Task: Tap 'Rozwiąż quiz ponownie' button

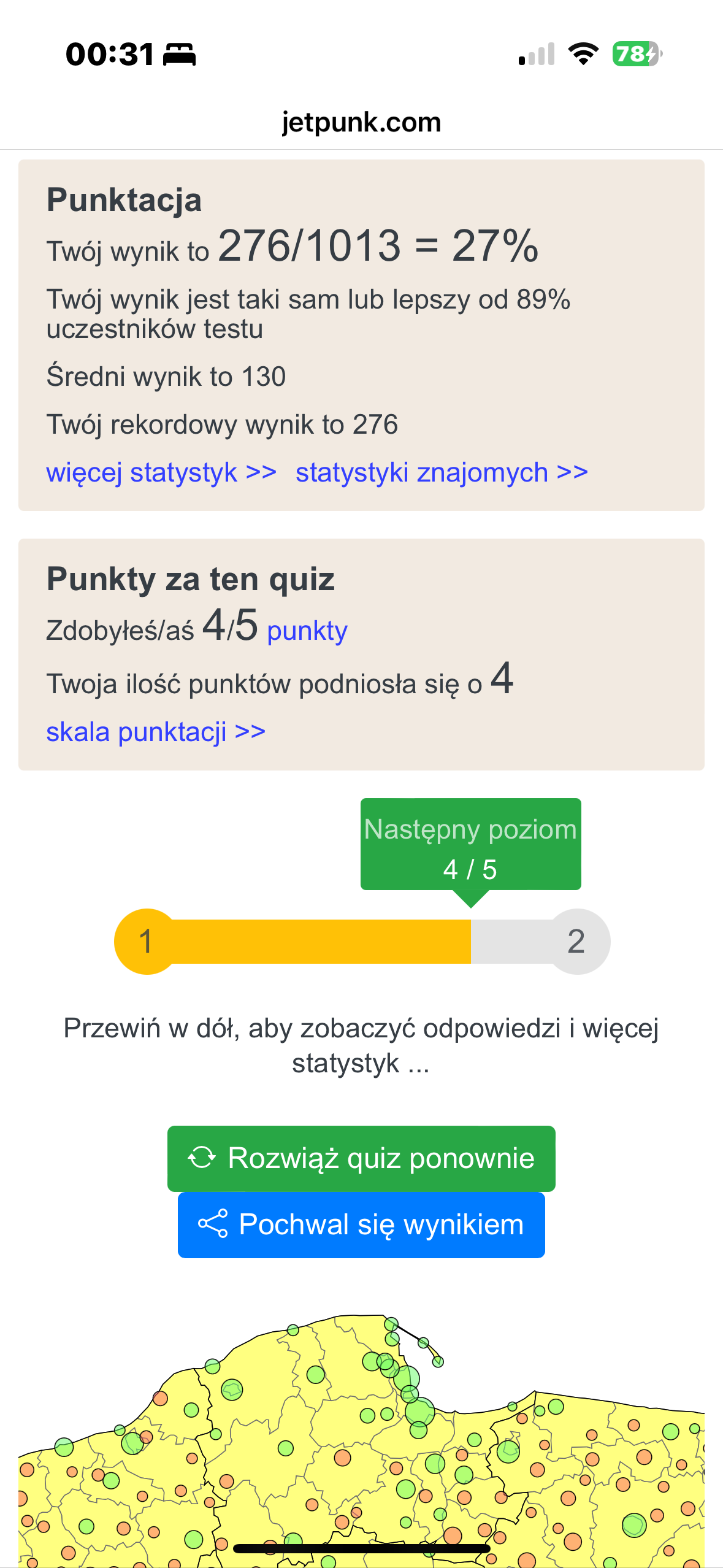Action: click(361, 1158)
